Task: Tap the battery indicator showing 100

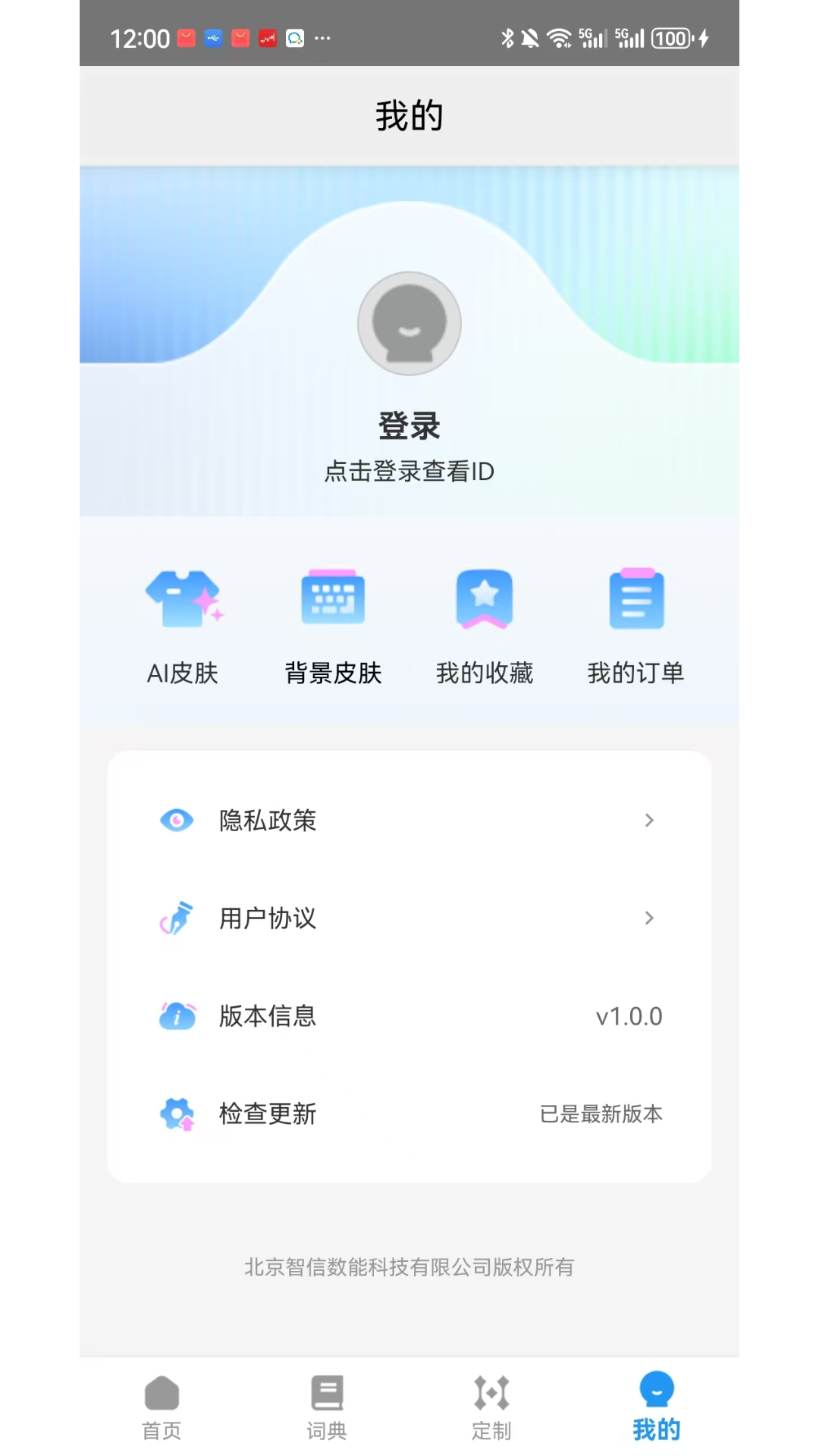Action: (x=670, y=37)
